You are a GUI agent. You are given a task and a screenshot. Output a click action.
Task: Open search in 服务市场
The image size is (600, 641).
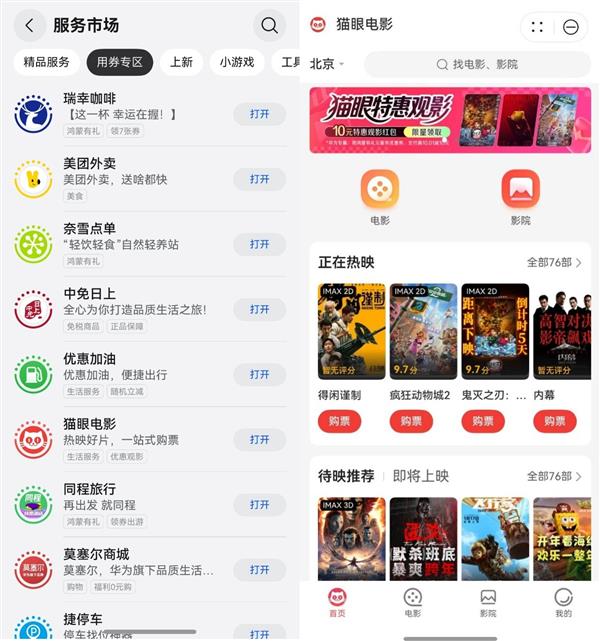pyautogui.click(x=269, y=25)
